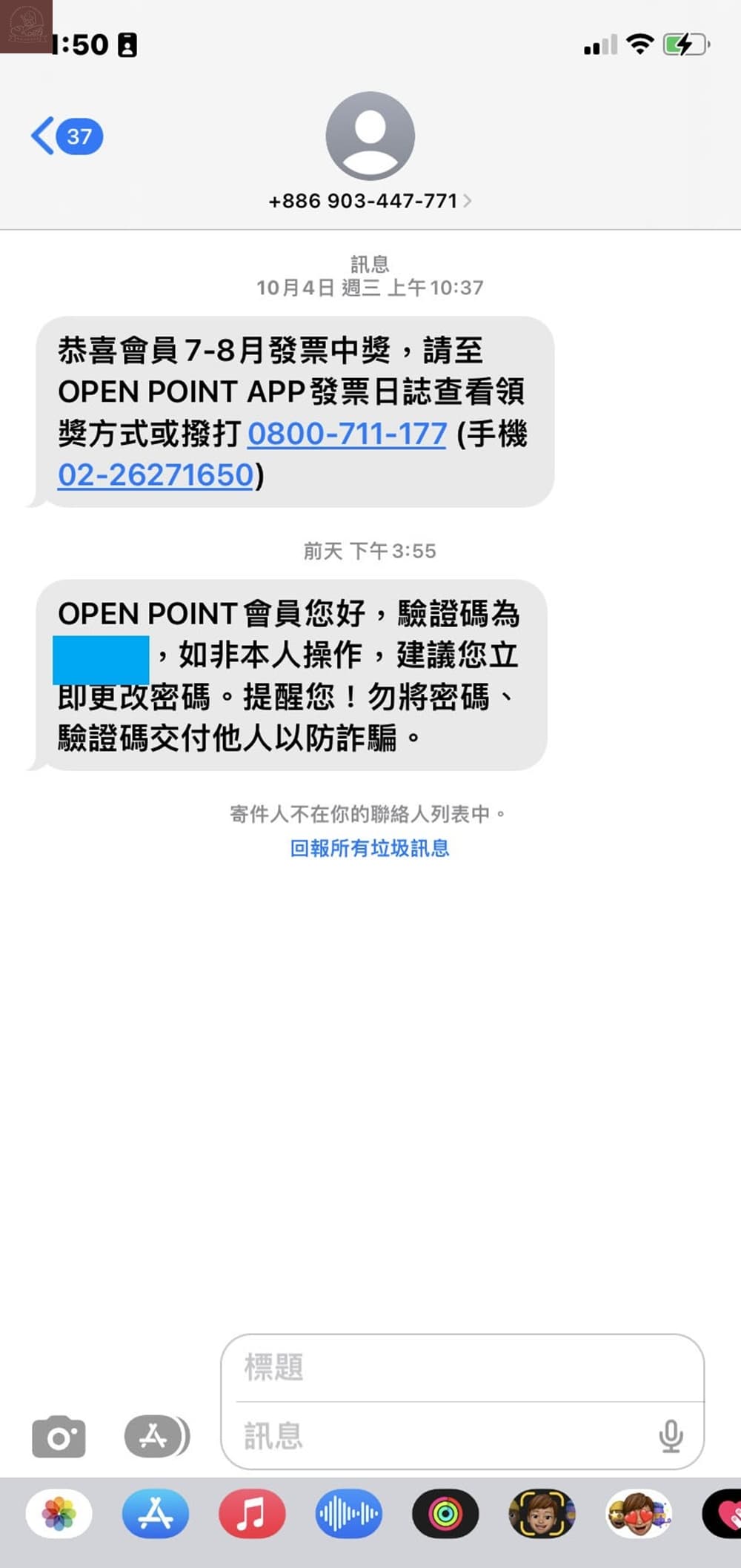Screen dimensions: 741x1568
Task: Tap 回報所有垃圾訊息 to report junk
Action: point(370,848)
